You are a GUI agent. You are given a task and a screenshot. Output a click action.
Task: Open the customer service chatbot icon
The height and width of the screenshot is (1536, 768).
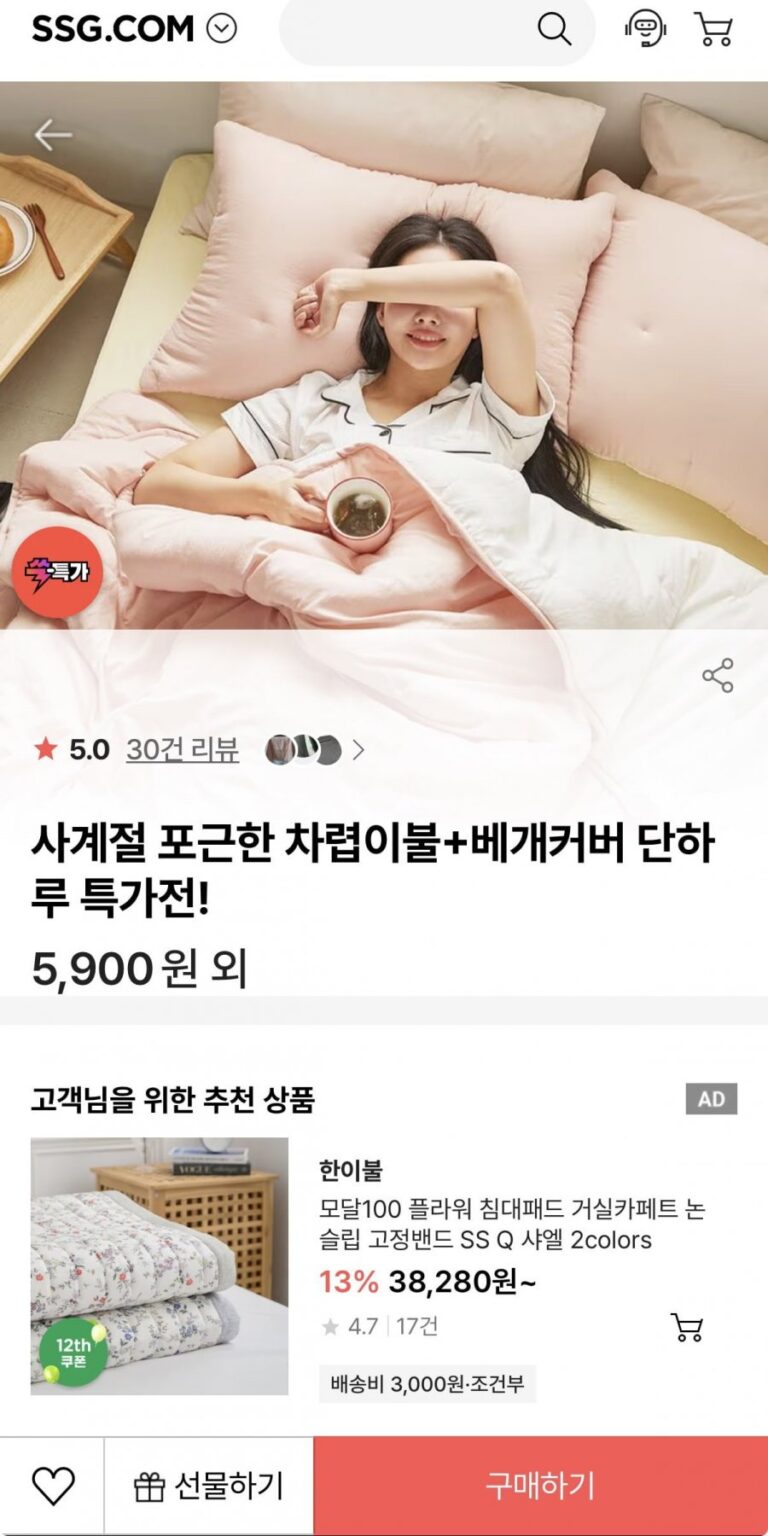(x=646, y=29)
